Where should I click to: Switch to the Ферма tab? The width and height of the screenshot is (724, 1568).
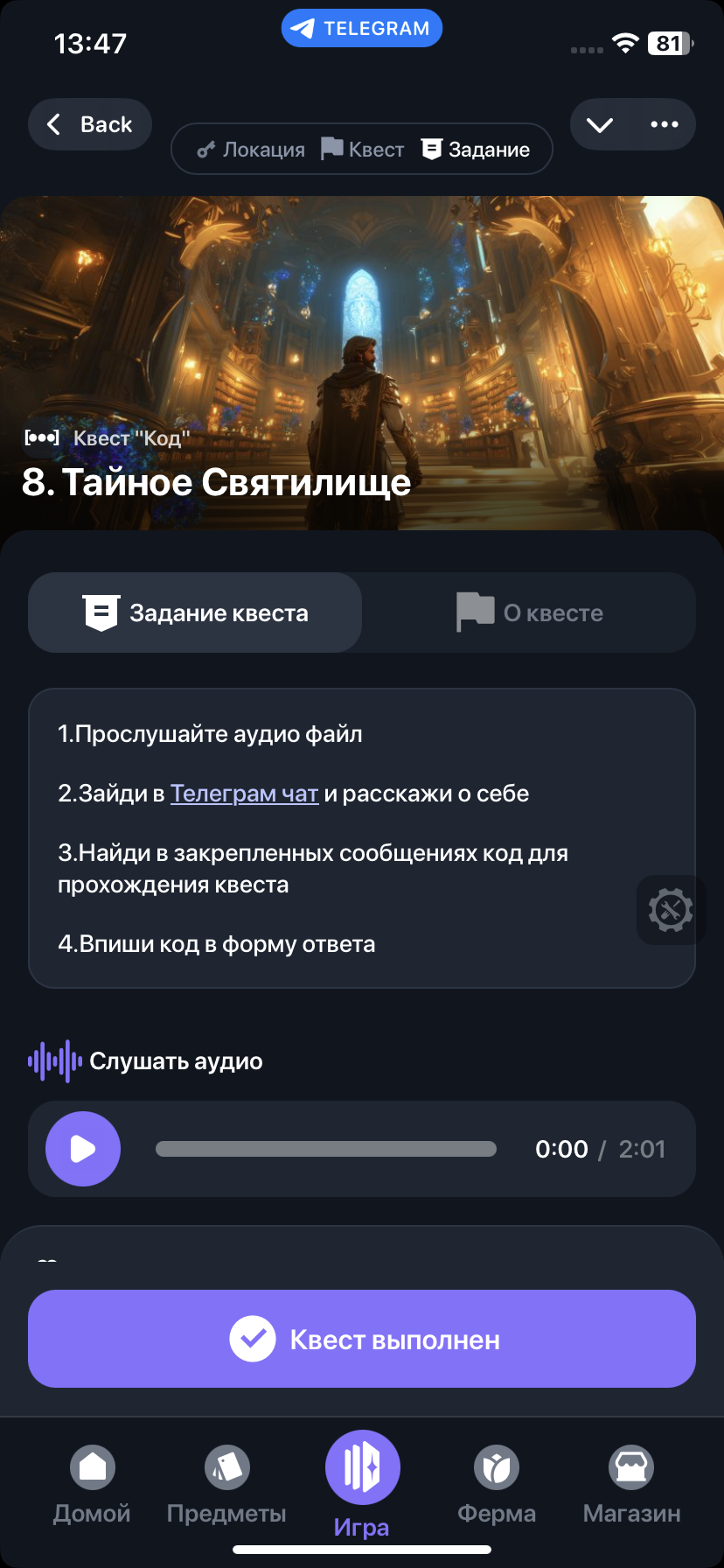coord(497,1484)
